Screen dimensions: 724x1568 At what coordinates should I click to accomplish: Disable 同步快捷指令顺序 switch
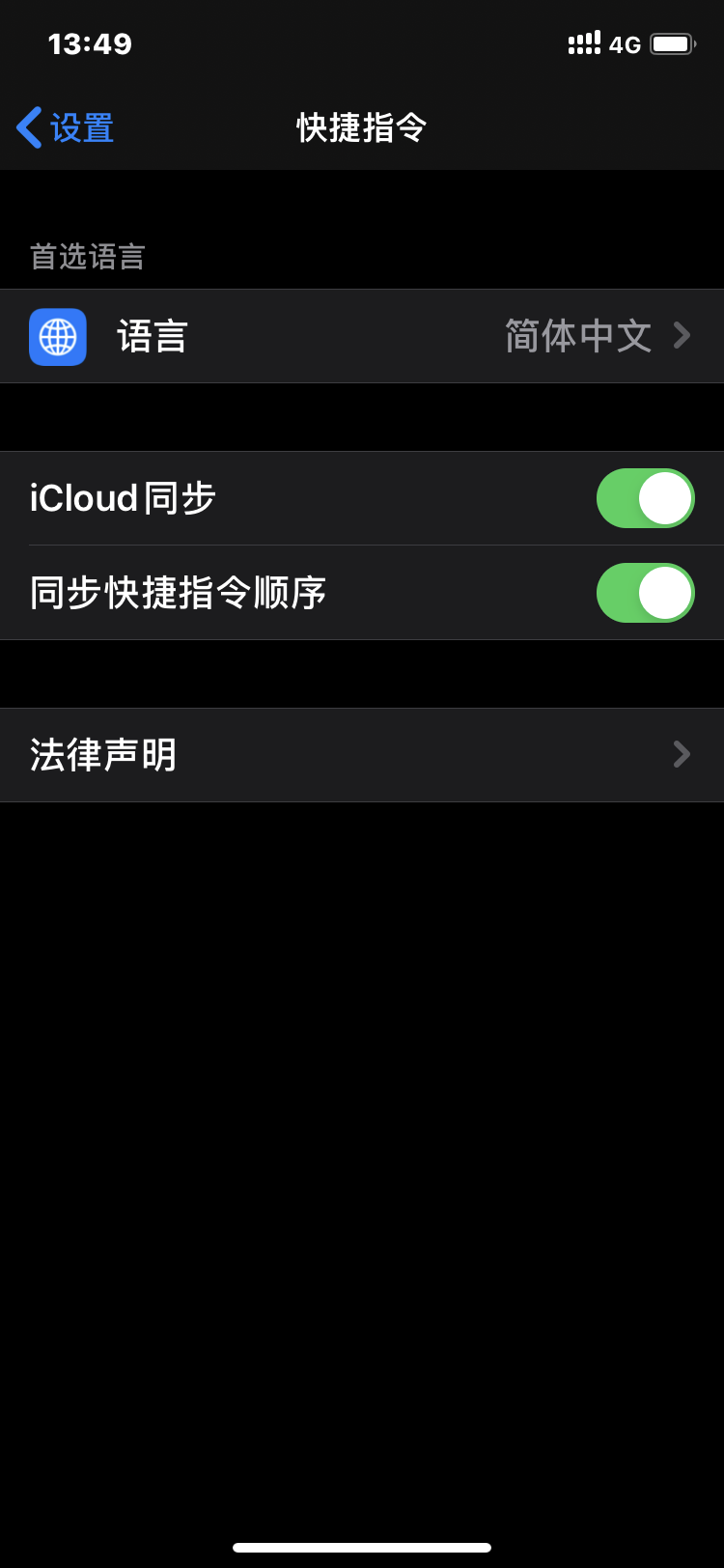point(645,593)
